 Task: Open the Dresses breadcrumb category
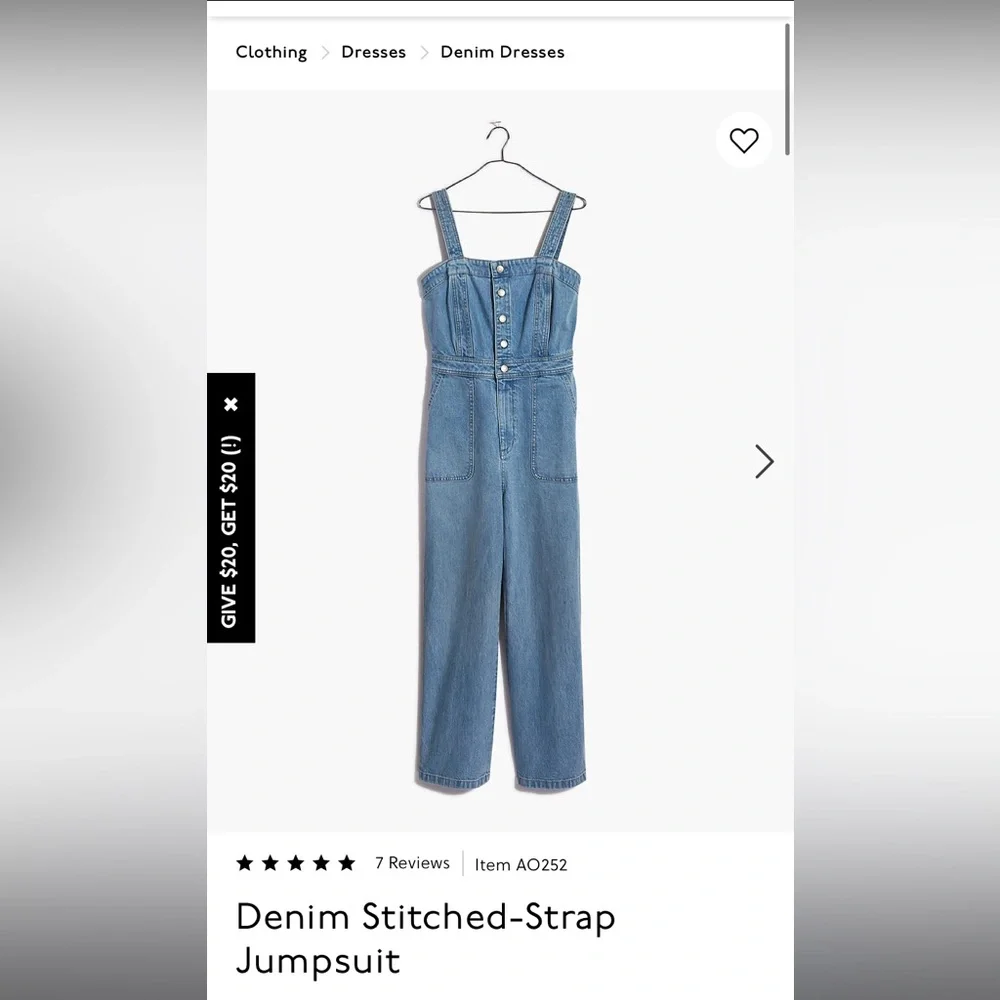coord(373,52)
